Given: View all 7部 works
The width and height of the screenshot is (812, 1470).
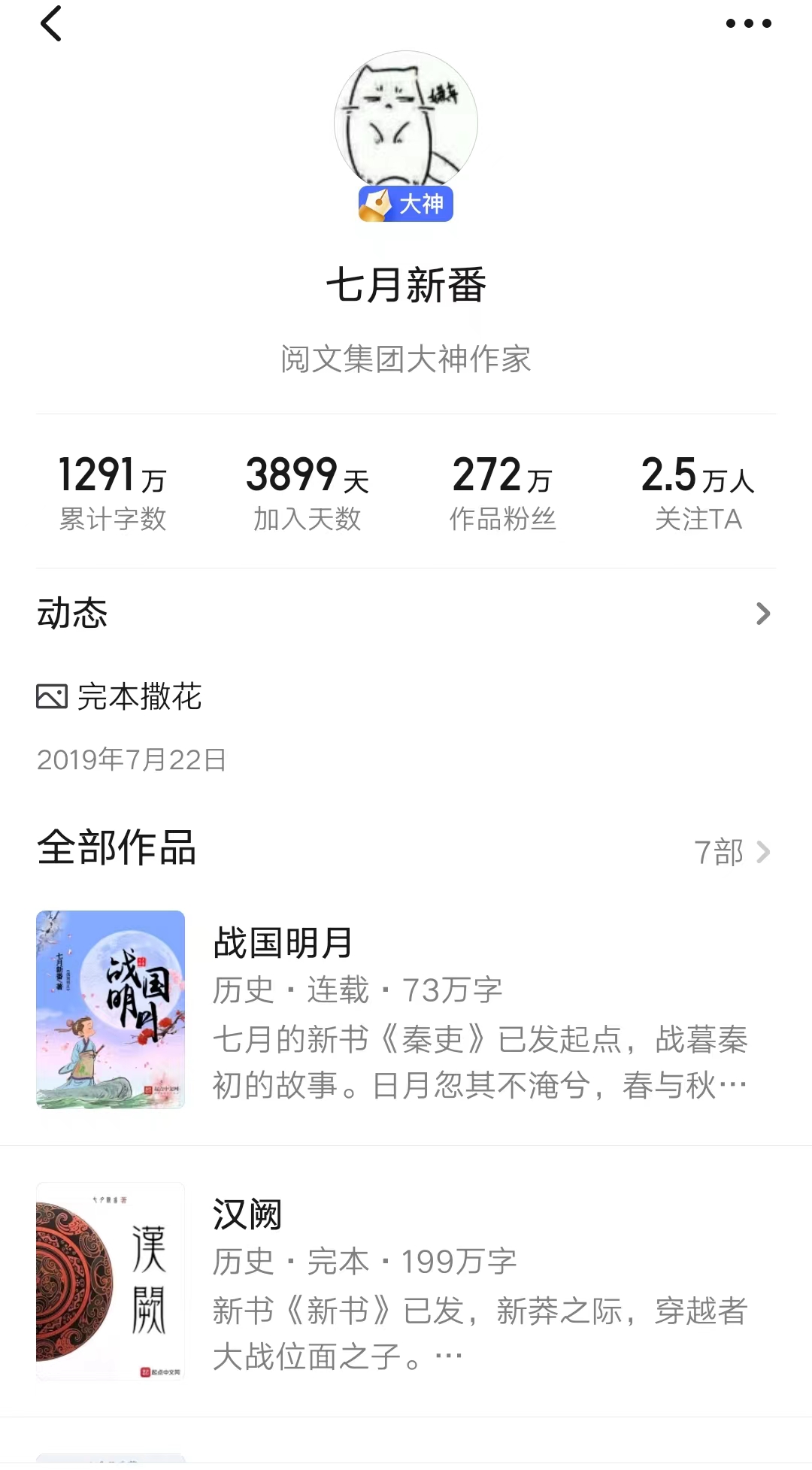Looking at the screenshot, I should pyautogui.click(x=732, y=852).
